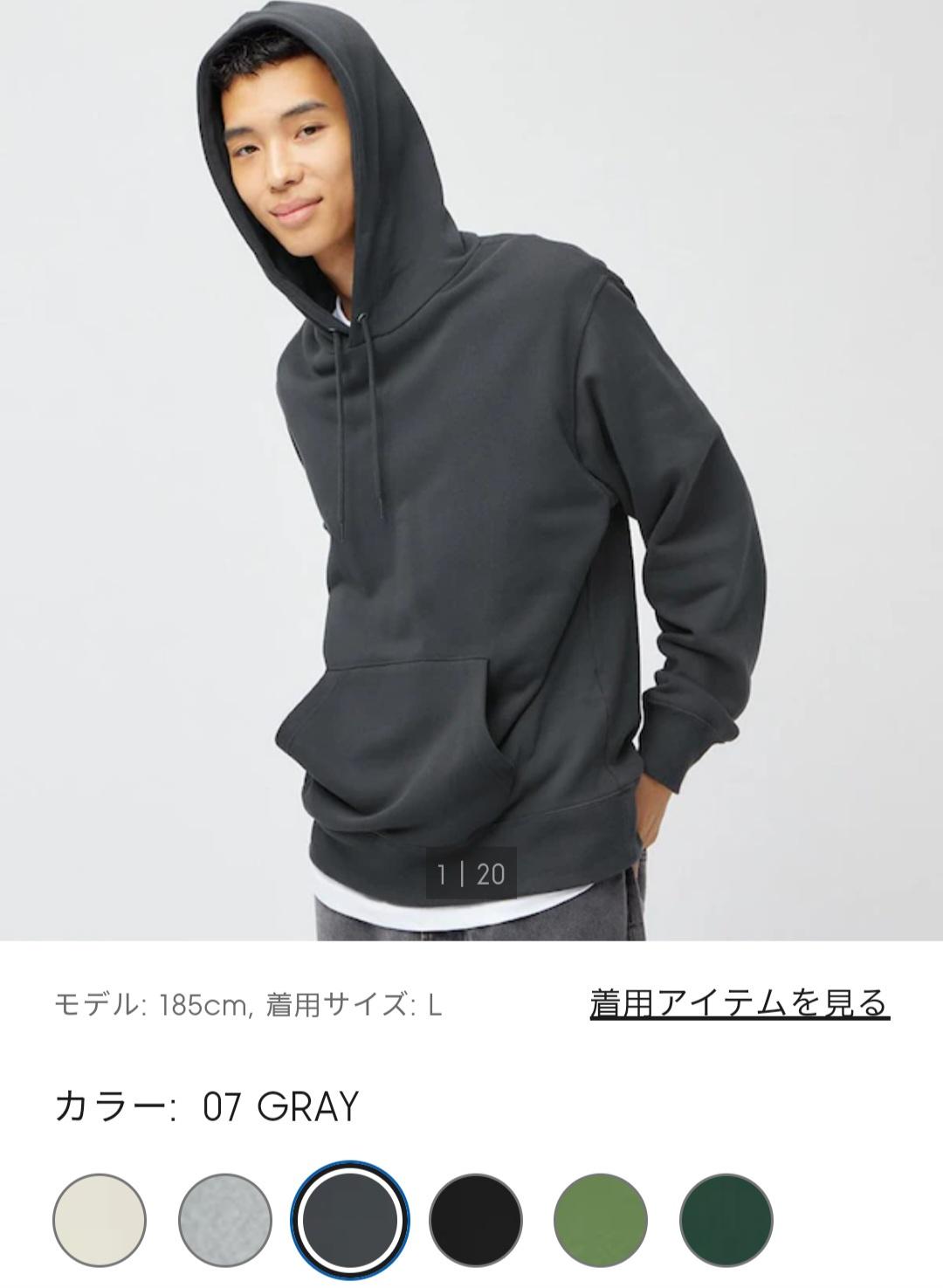Choose the dark green color swatch

(726, 1220)
